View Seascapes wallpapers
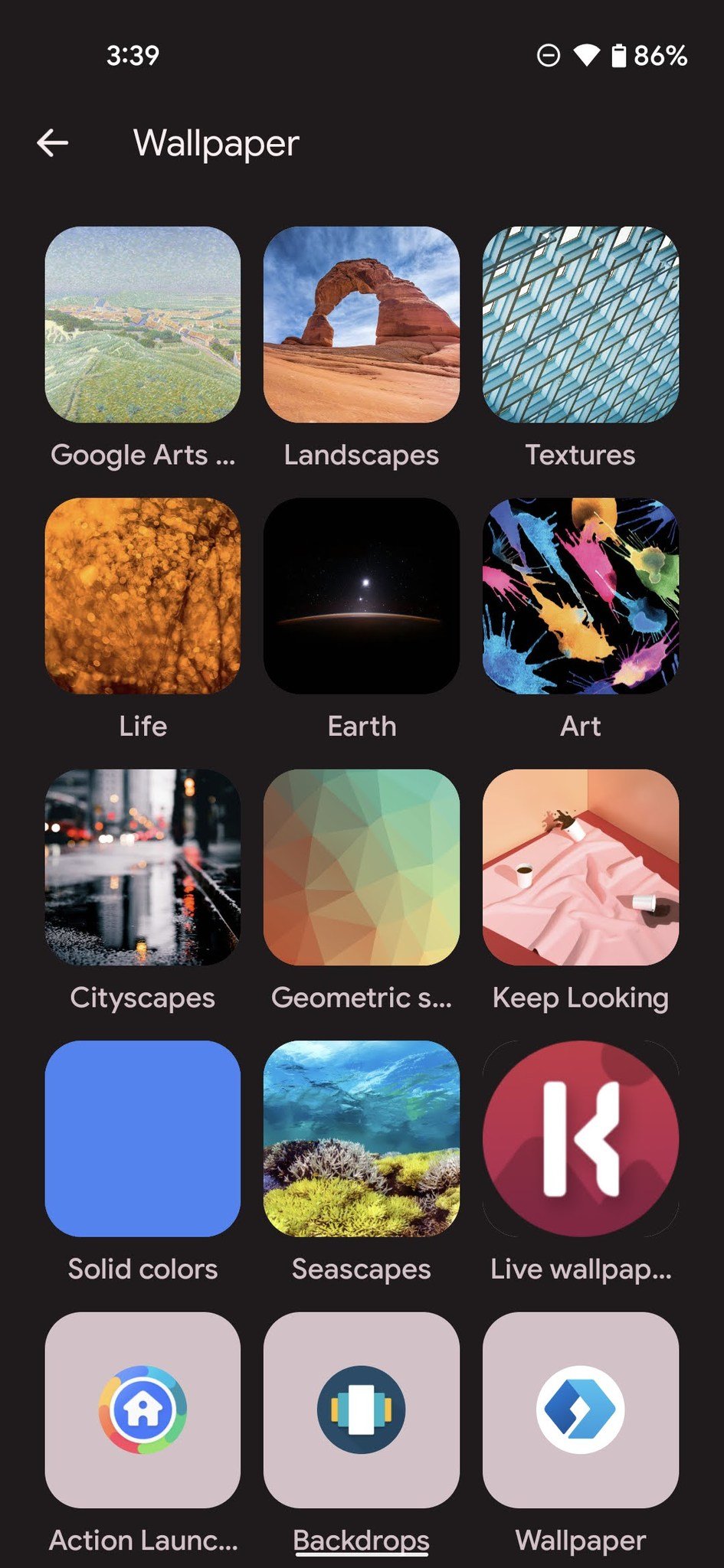 [x=362, y=1138]
